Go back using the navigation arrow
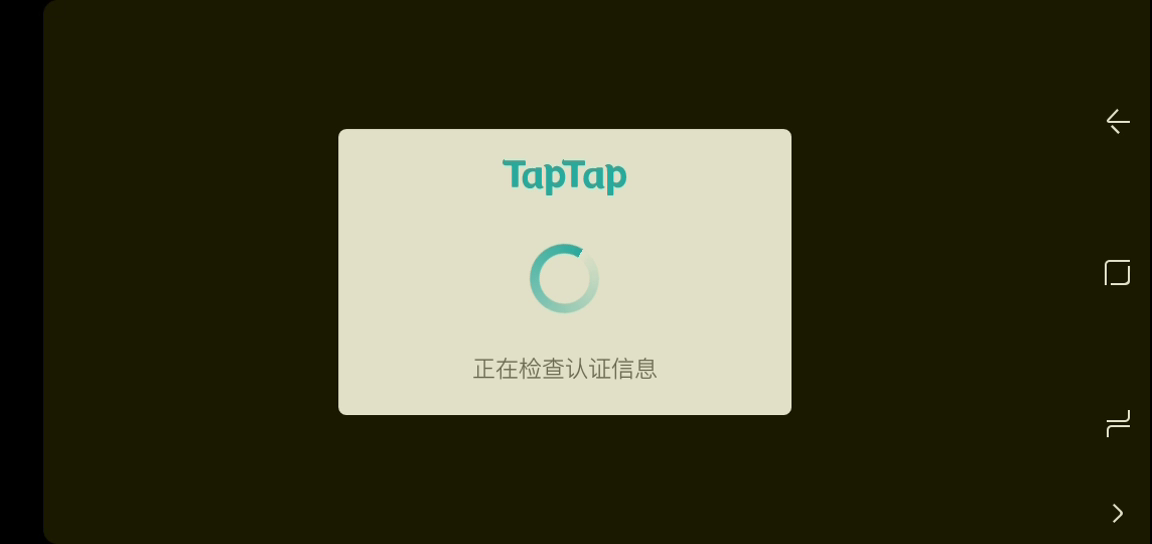The image size is (1152, 544). point(1117,121)
